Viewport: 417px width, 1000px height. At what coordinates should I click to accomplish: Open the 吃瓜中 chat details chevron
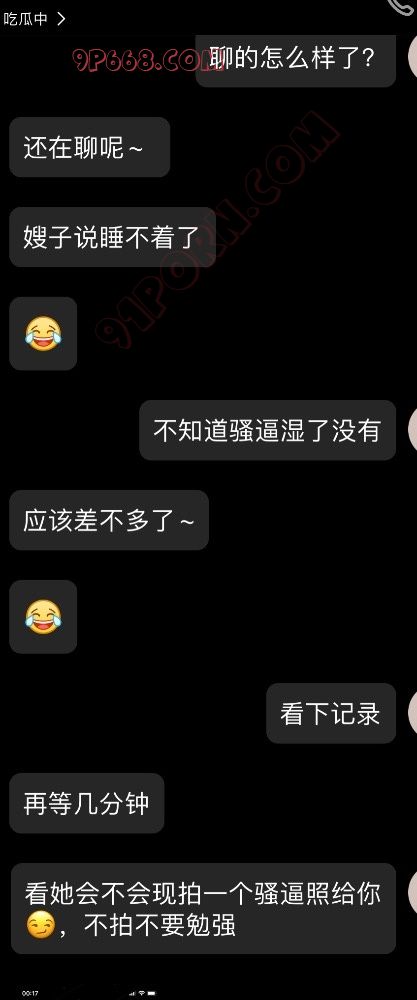pyautogui.click(x=61, y=19)
